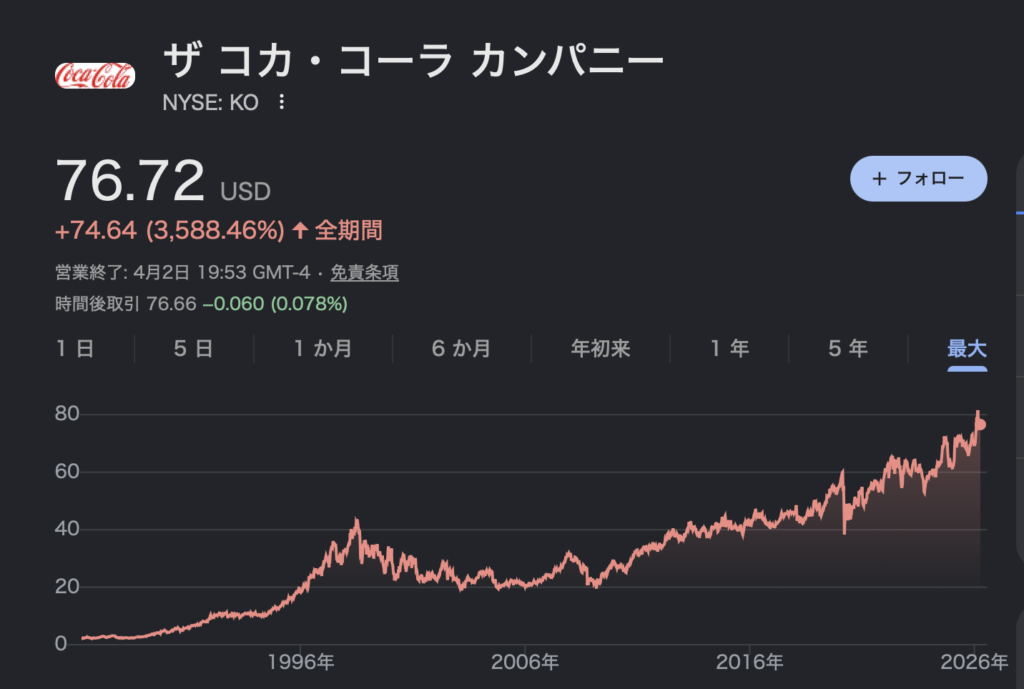Select the 年初来 year-to-date range
This screenshot has height=689, width=1024.
click(x=600, y=349)
